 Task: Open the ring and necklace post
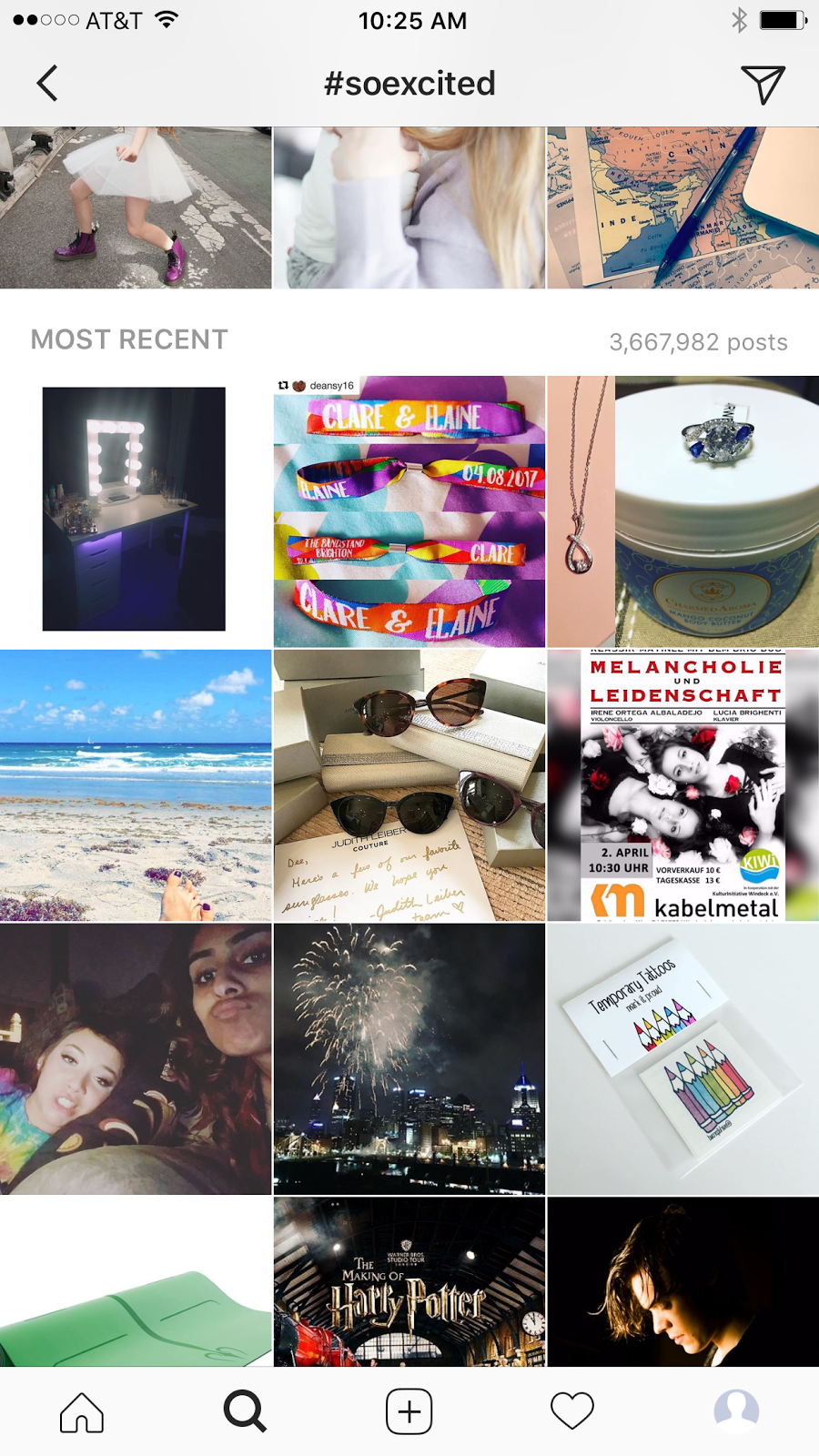[x=683, y=511]
